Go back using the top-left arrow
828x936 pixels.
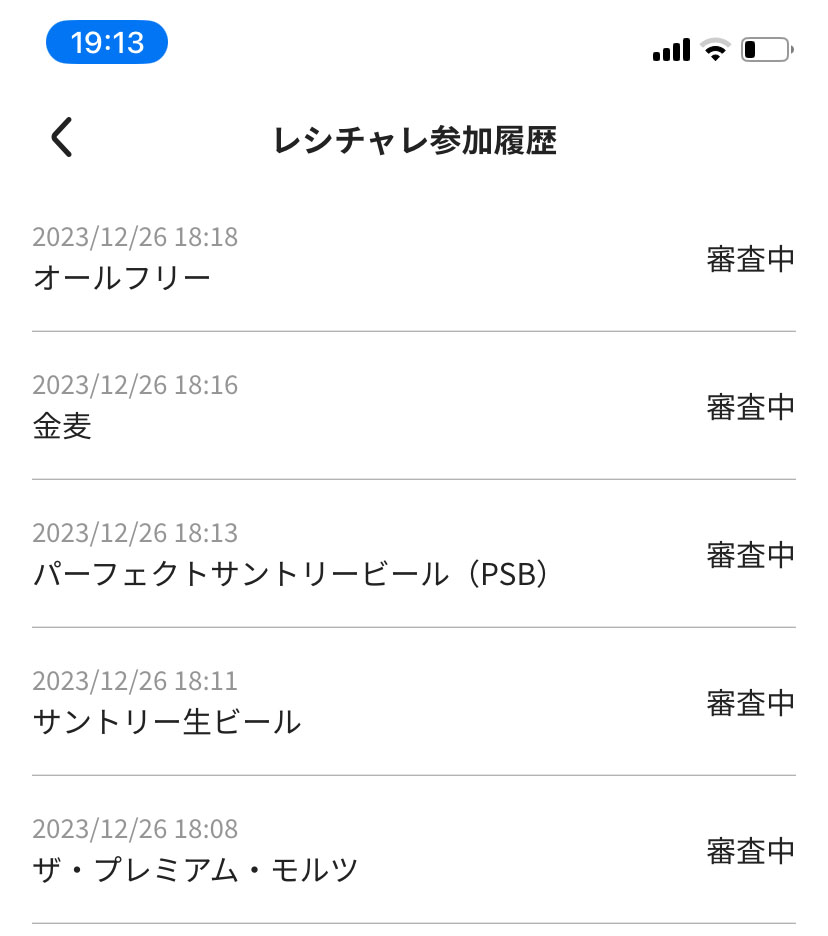pyautogui.click(x=62, y=138)
